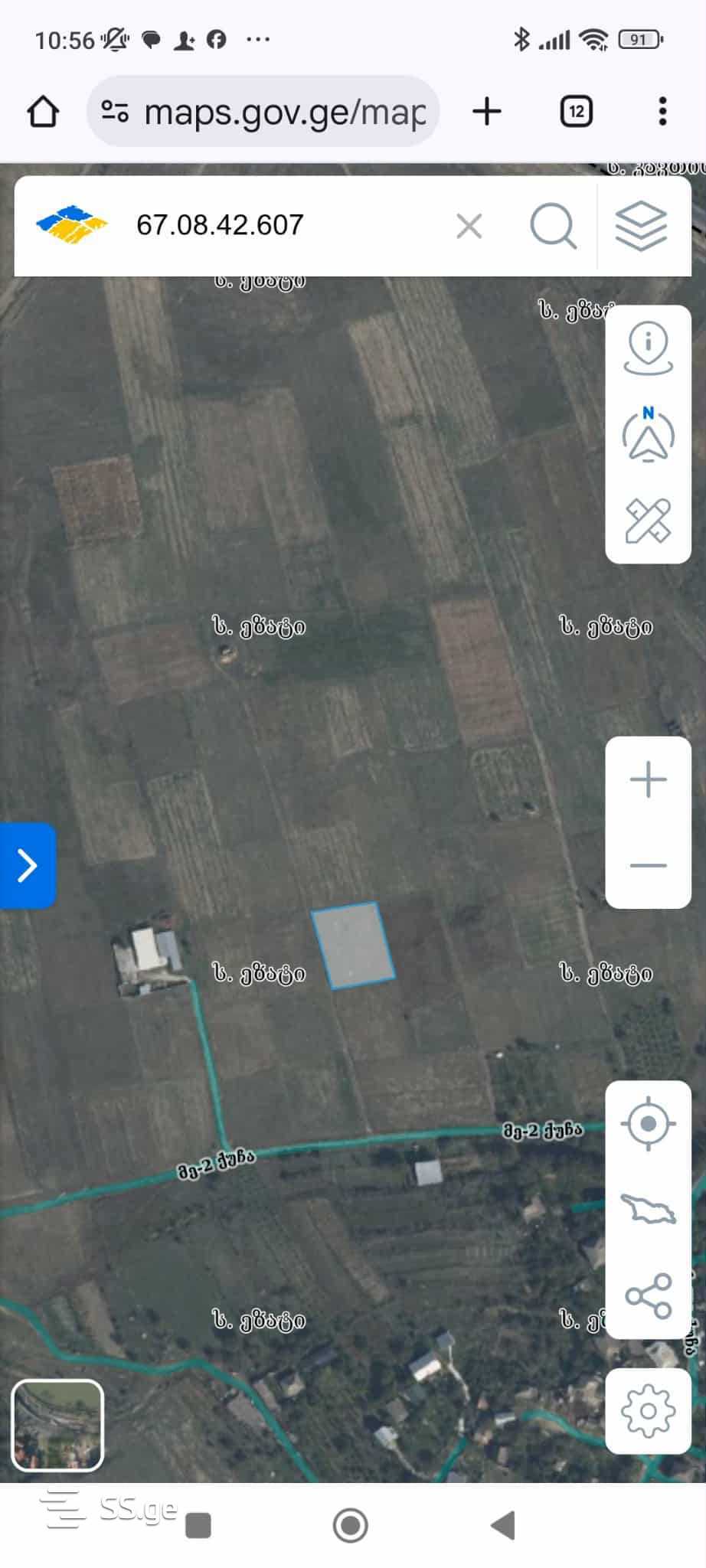Open a new browser tab
706x1568 pixels.
(487, 112)
